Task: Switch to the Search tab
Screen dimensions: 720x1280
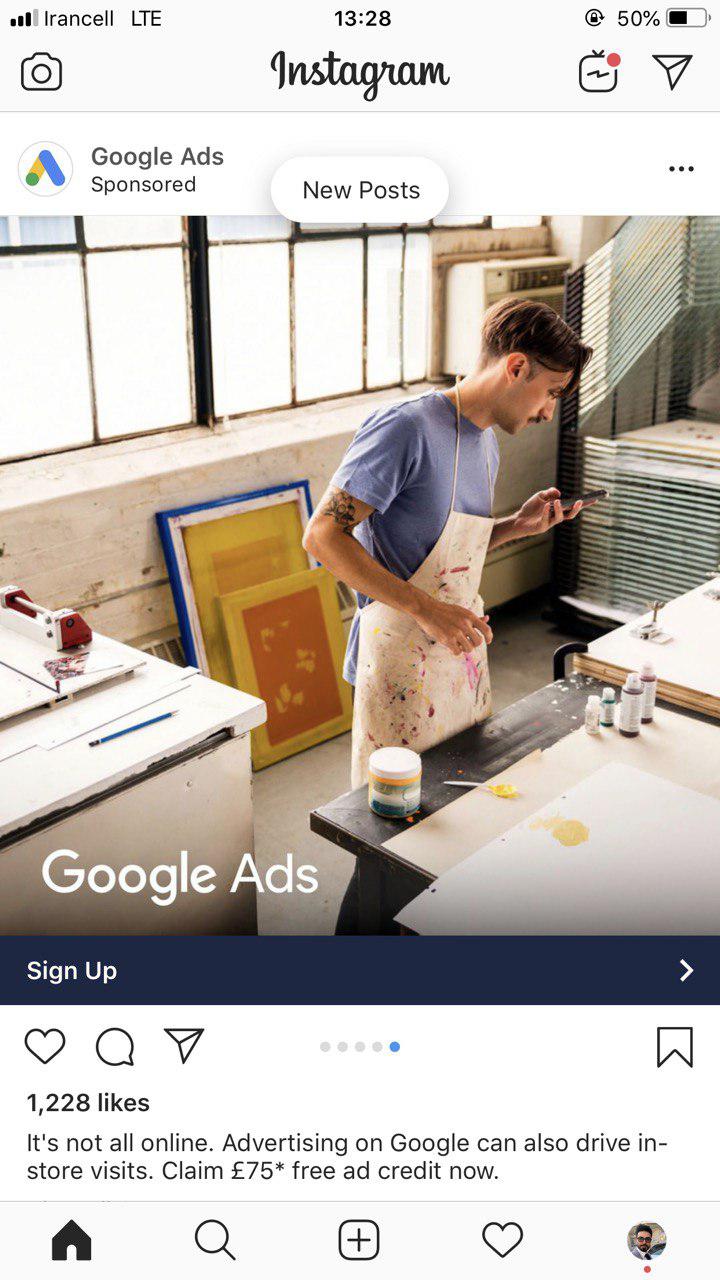Action: [x=215, y=1241]
